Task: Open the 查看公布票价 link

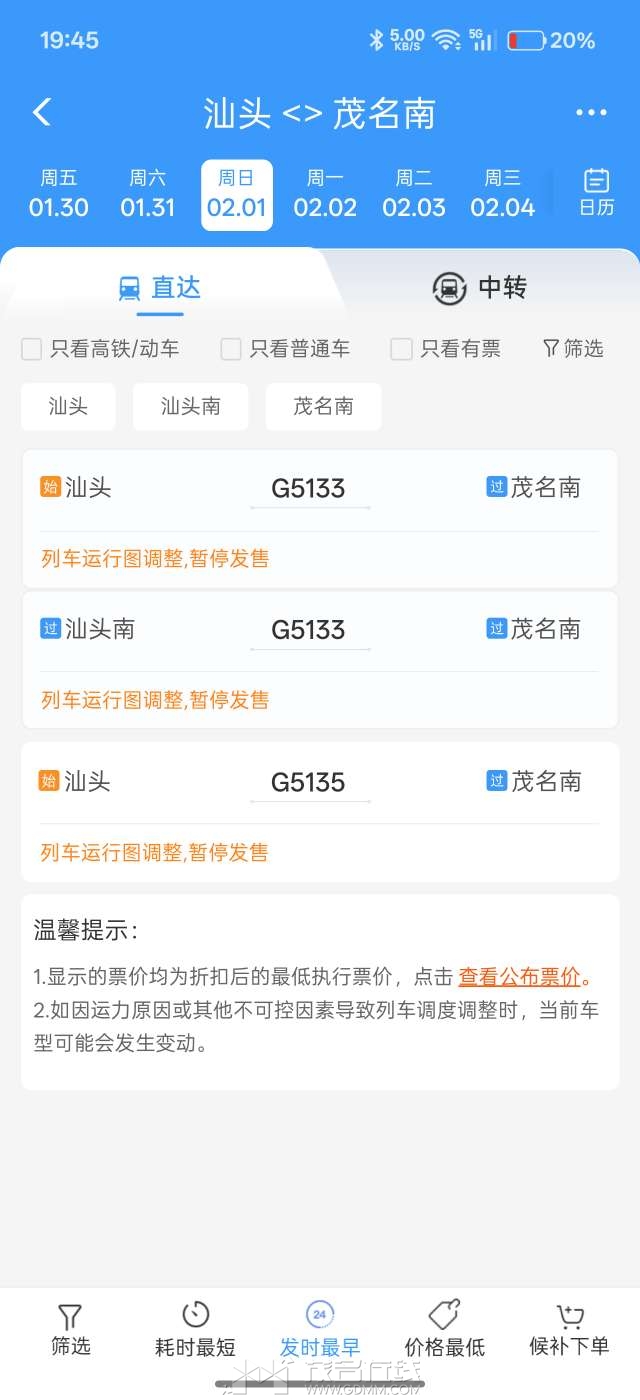Action: pos(519,977)
